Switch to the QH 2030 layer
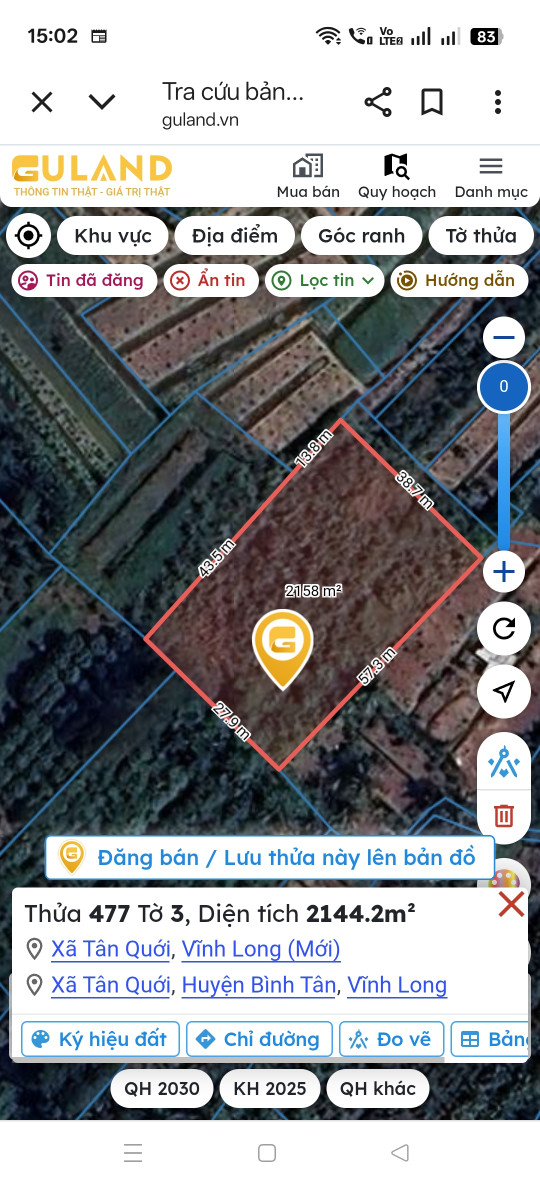540x1186 pixels. [x=162, y=1088]
